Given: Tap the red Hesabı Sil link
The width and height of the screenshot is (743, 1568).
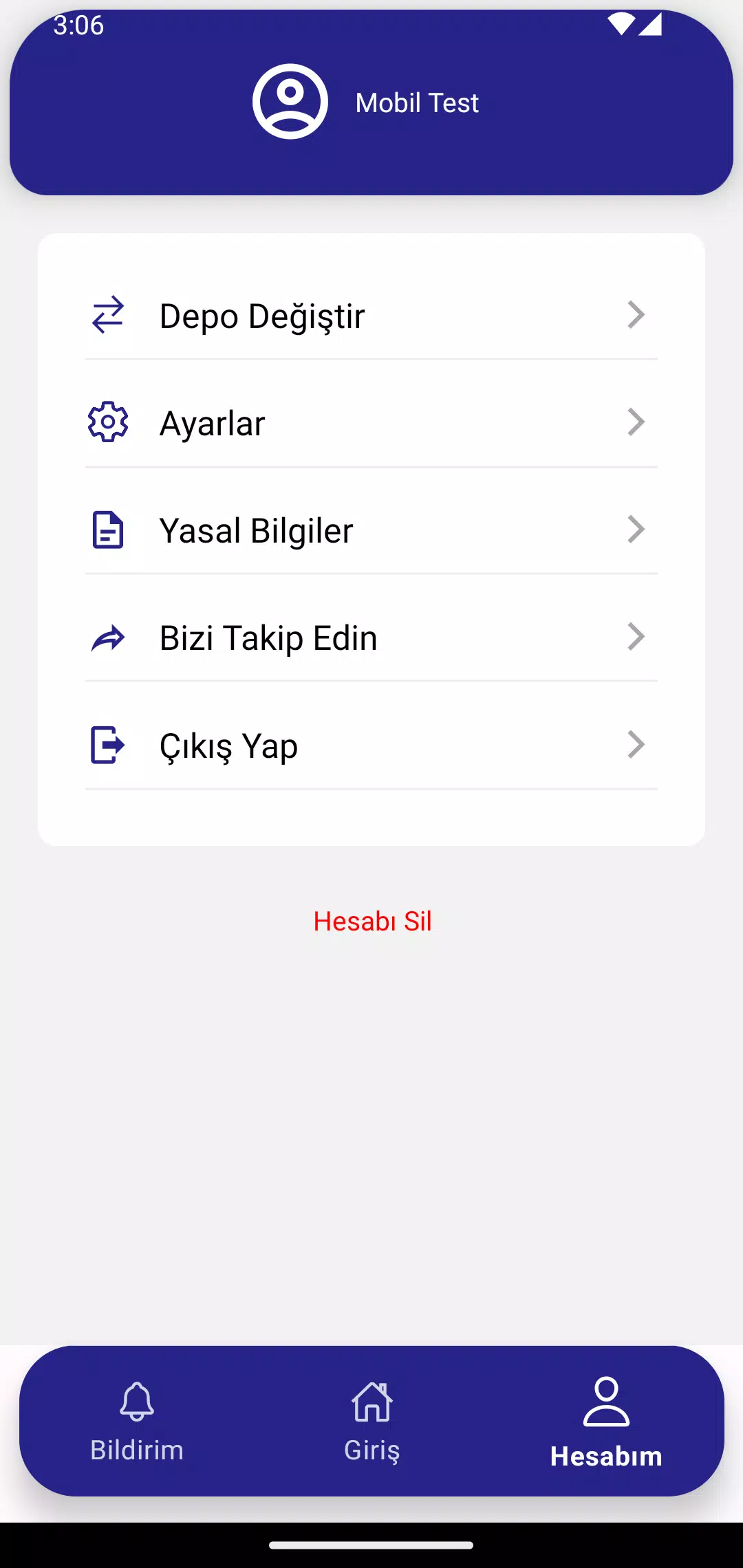Looking at the screenshot, I should click(x=372, y=921).
